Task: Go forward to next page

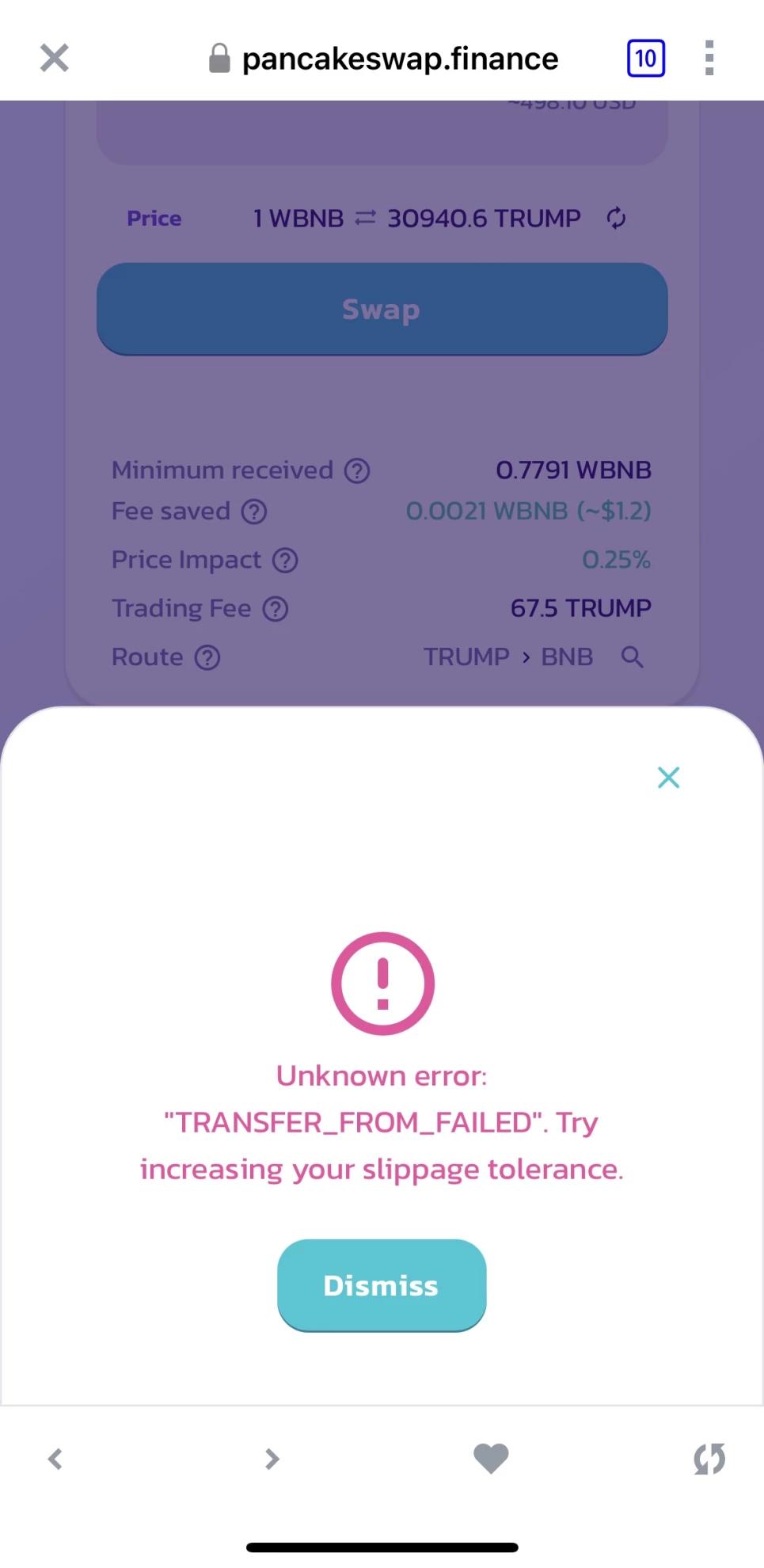Action: pyautogui.click(x=272, y=1458)
